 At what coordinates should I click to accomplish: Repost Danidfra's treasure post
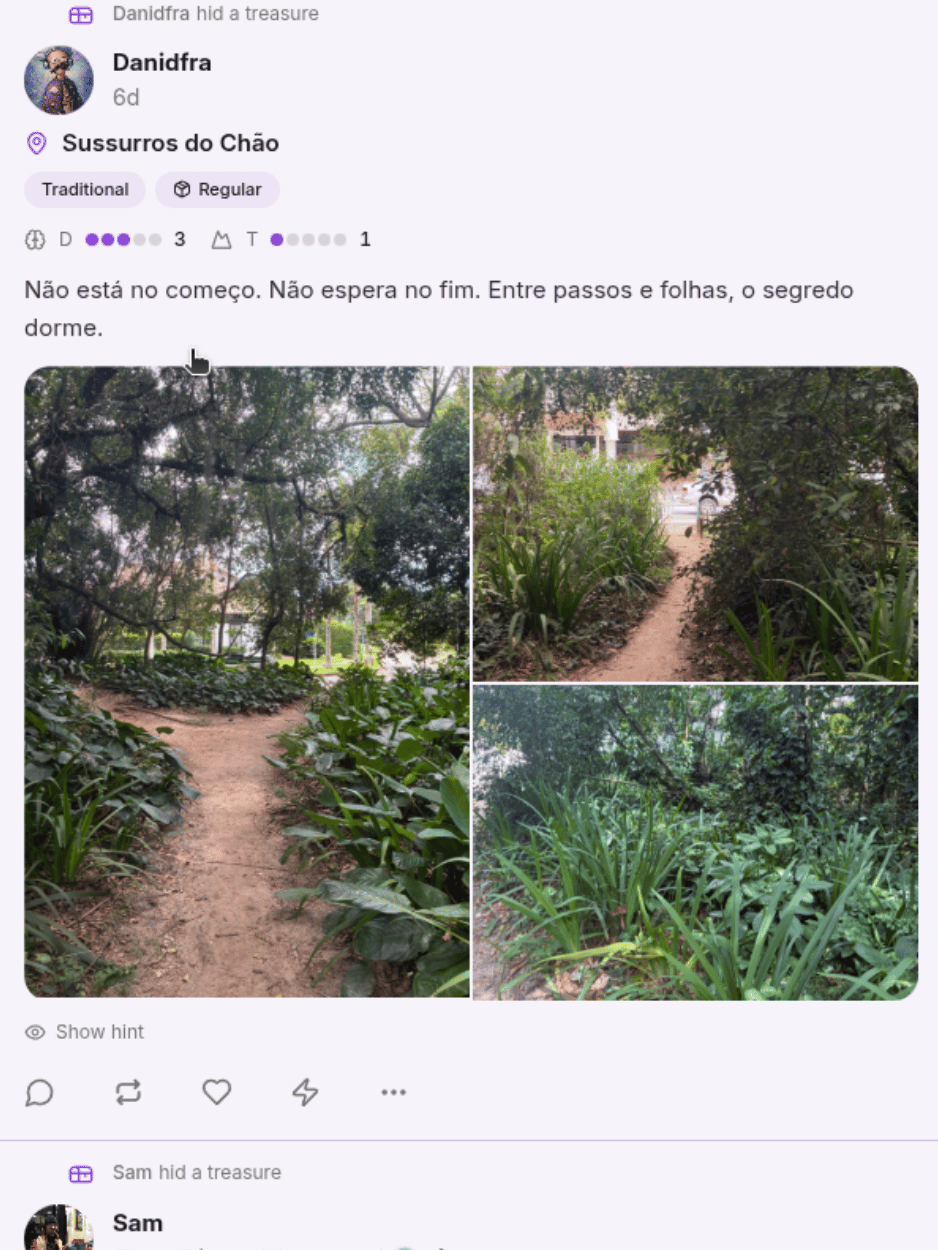click(128, 1093)
